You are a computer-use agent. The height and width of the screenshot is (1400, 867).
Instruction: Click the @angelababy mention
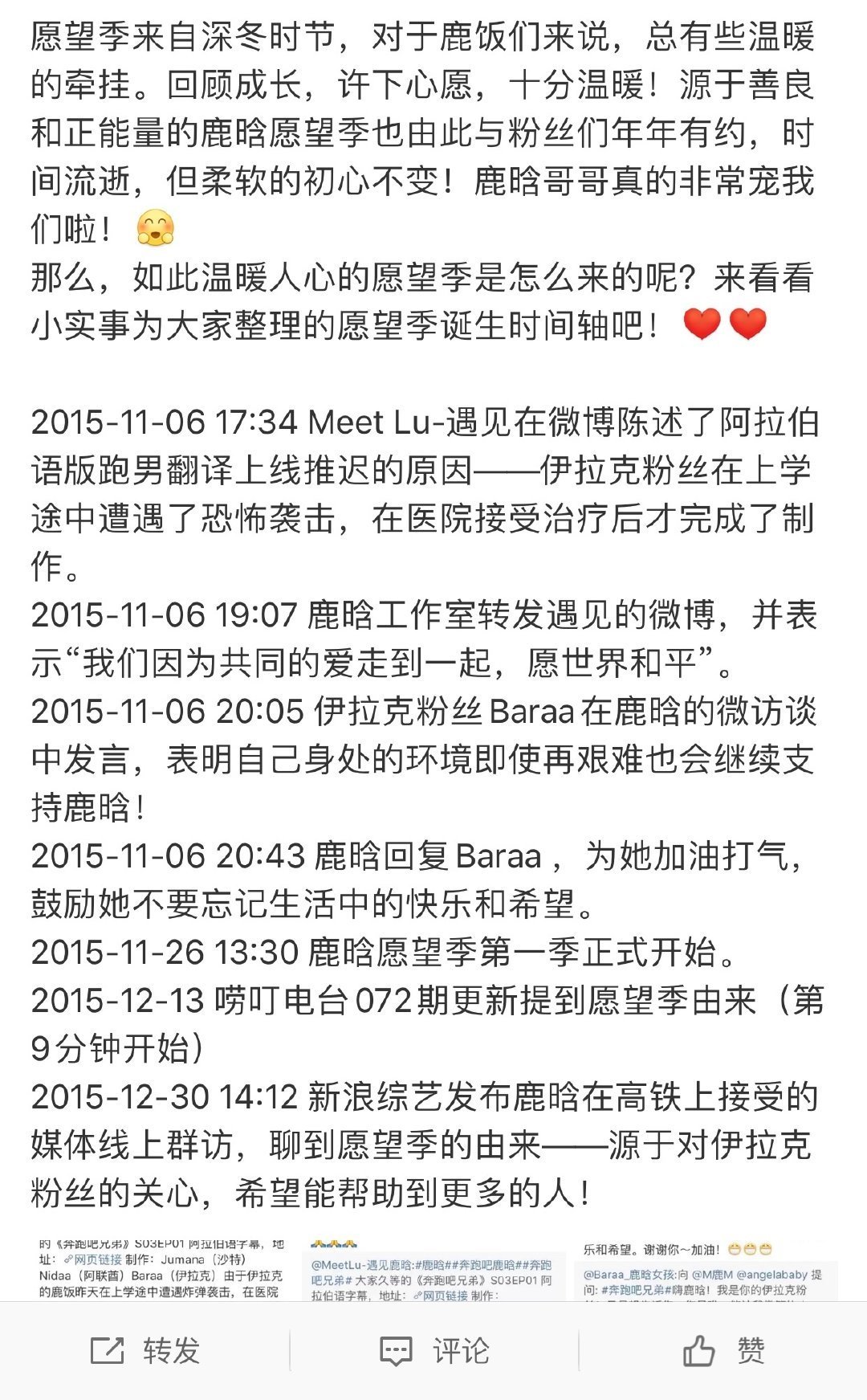(x=772, y=1274)
